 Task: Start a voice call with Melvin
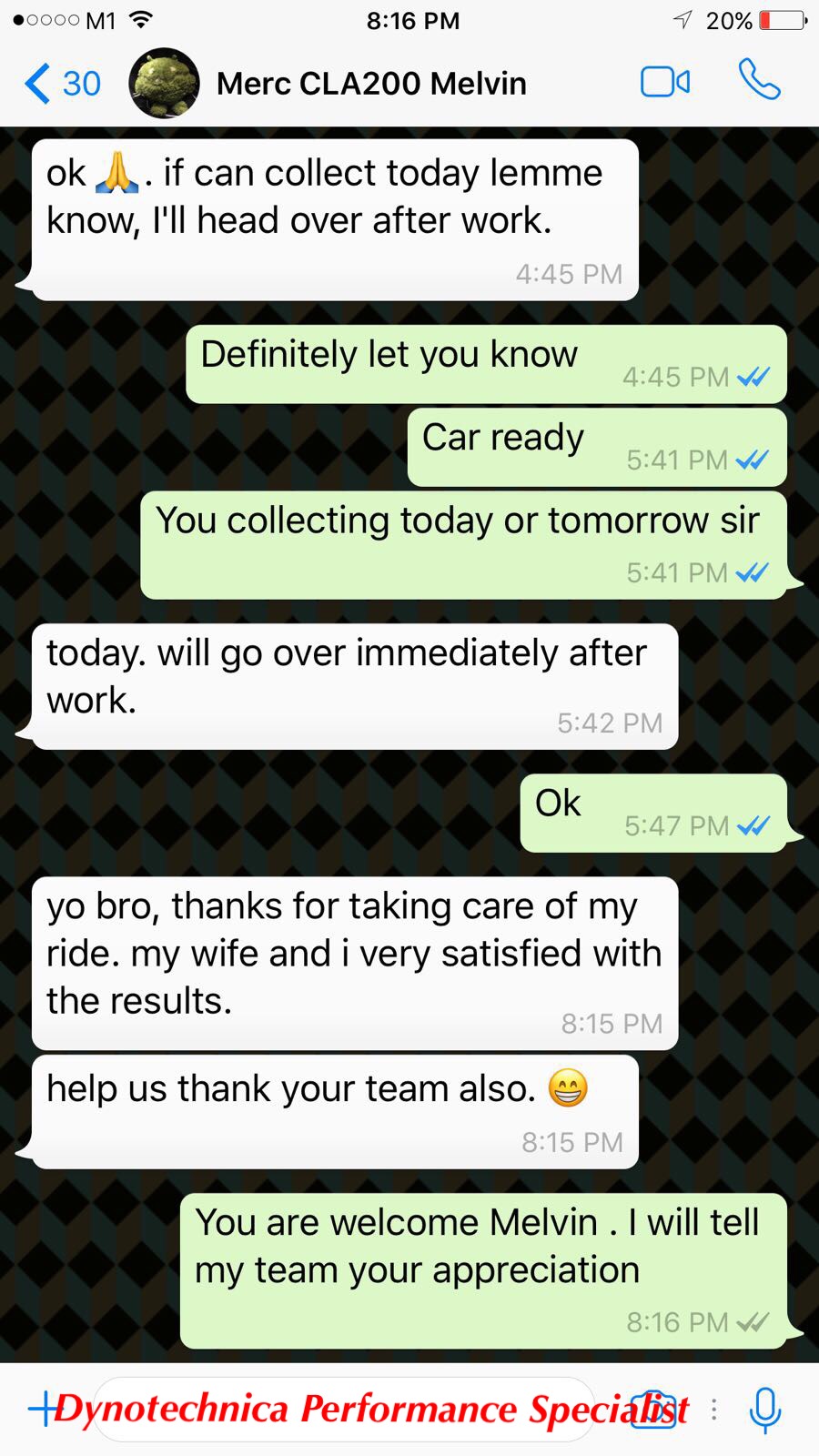pyautogui.click(x=759, y=80)
